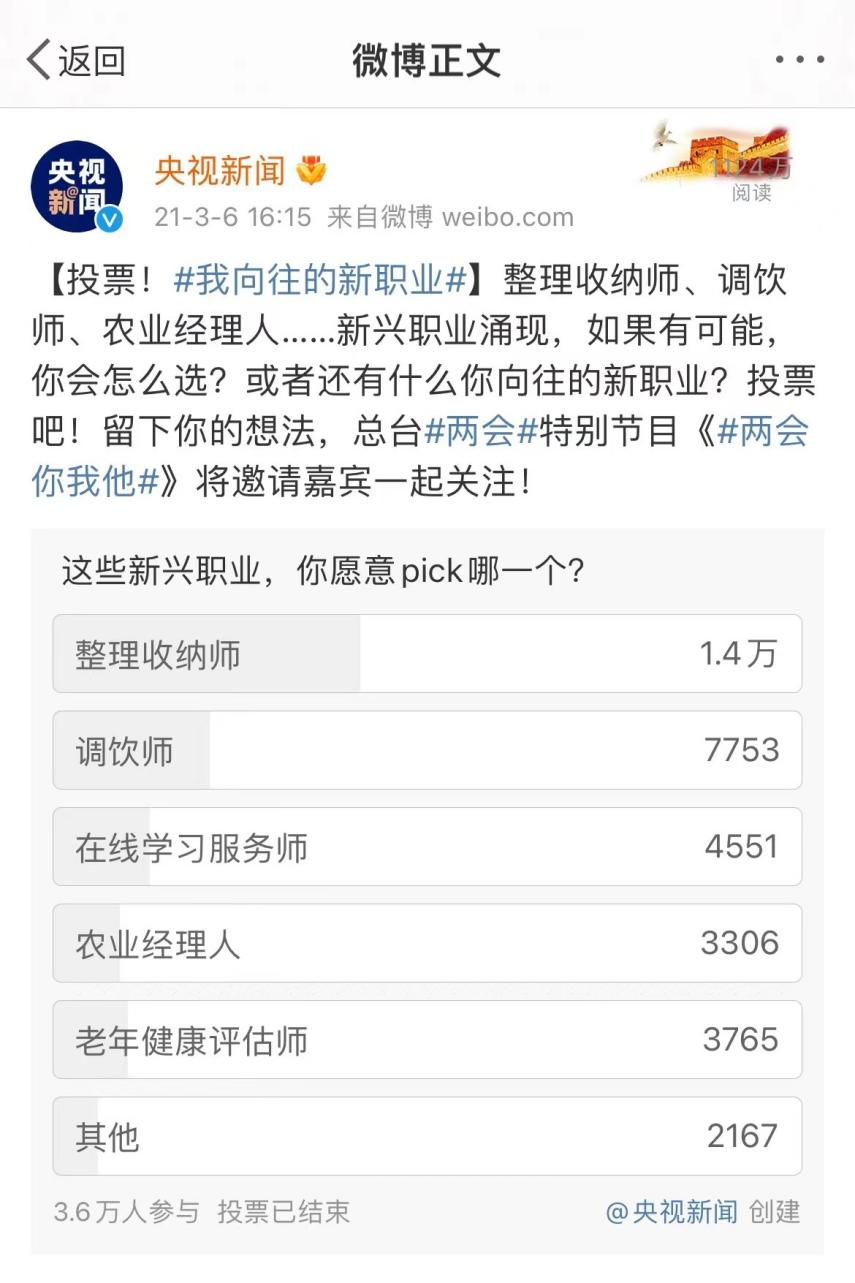
Task: Select poll option 整理收纳师
Action: tap(427, 654)
